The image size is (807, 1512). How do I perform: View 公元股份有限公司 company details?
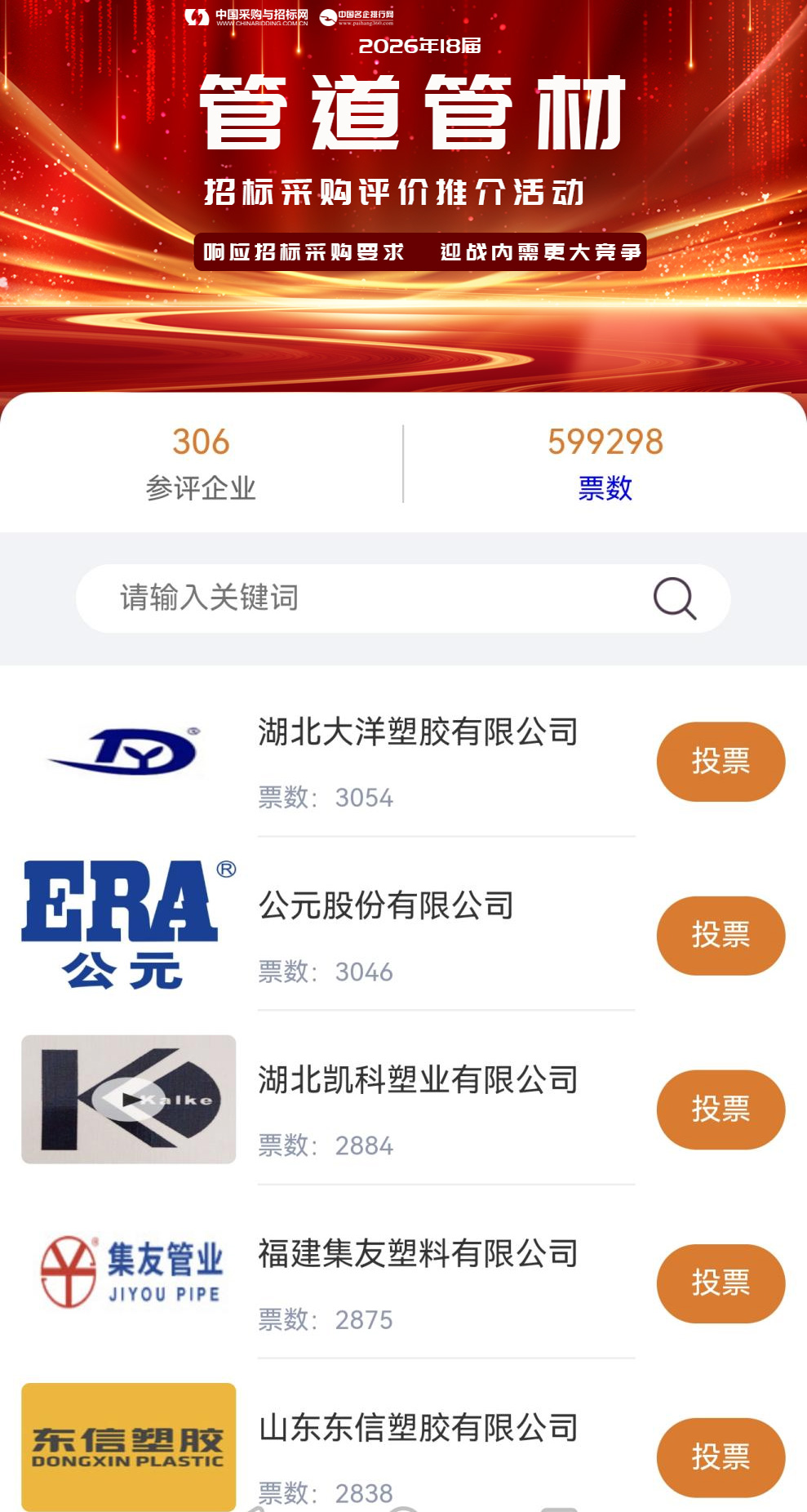click(386, 905)
